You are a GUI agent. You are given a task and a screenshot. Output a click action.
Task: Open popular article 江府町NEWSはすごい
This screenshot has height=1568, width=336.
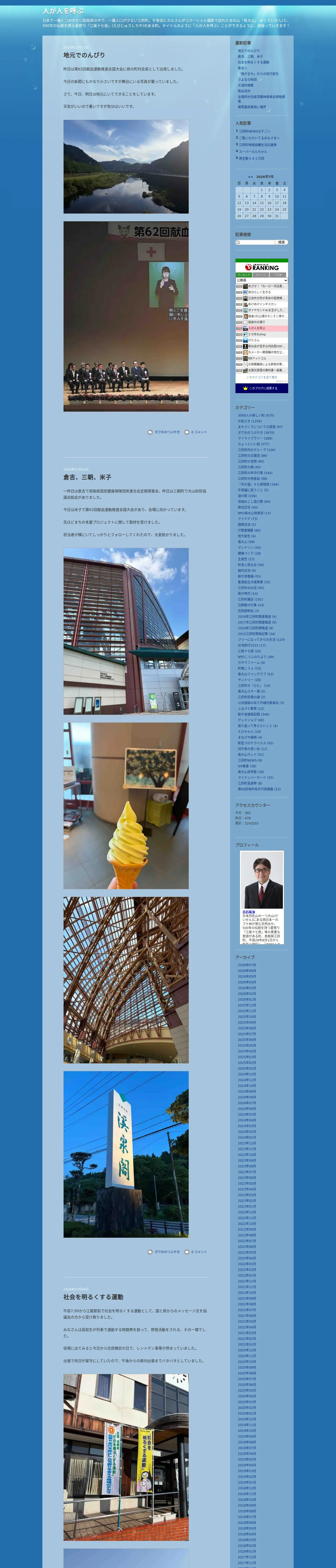(x=254, y=131)
